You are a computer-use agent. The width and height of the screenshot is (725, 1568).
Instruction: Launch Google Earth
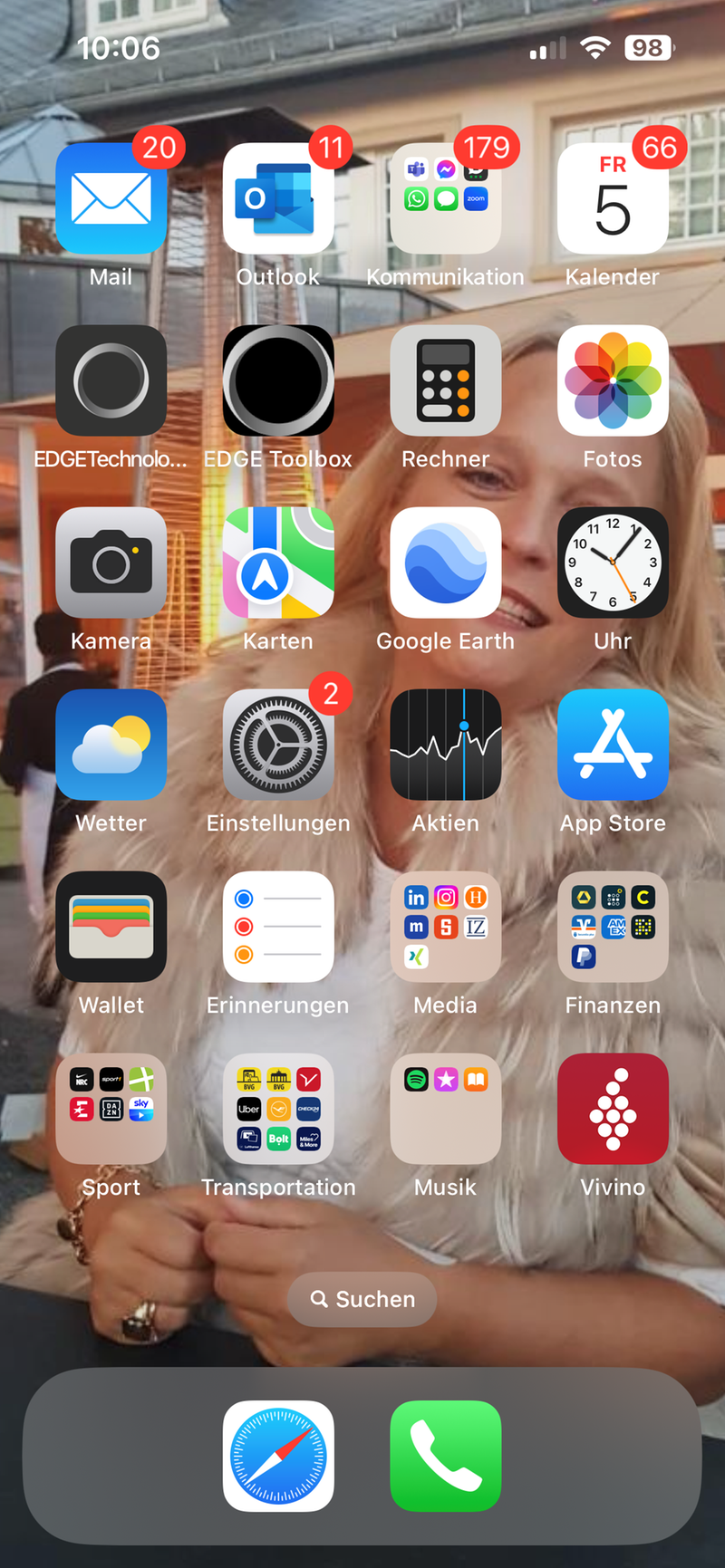445,563
